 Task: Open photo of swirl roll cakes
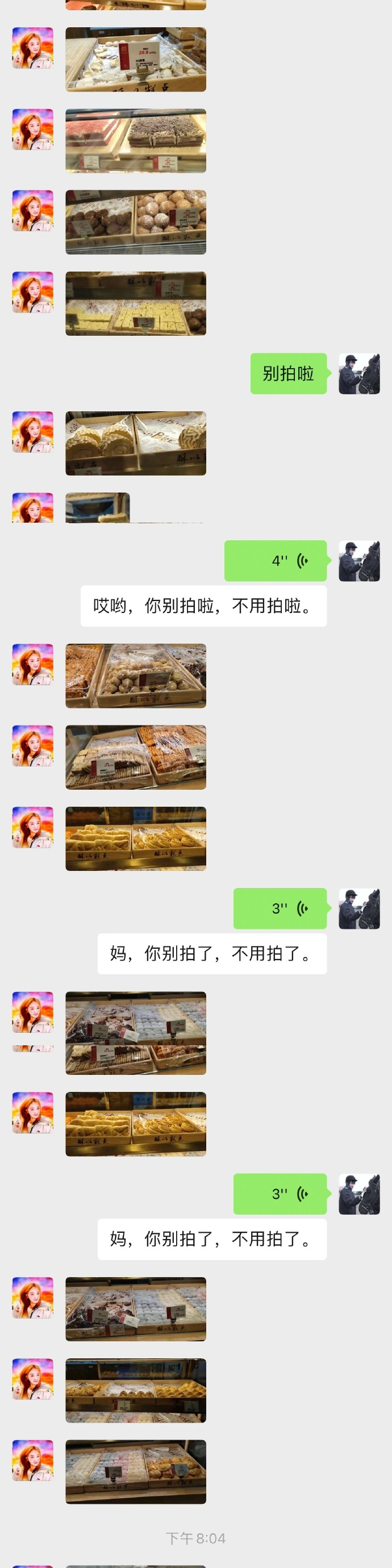pyautogui.click(x=135, y=443)
